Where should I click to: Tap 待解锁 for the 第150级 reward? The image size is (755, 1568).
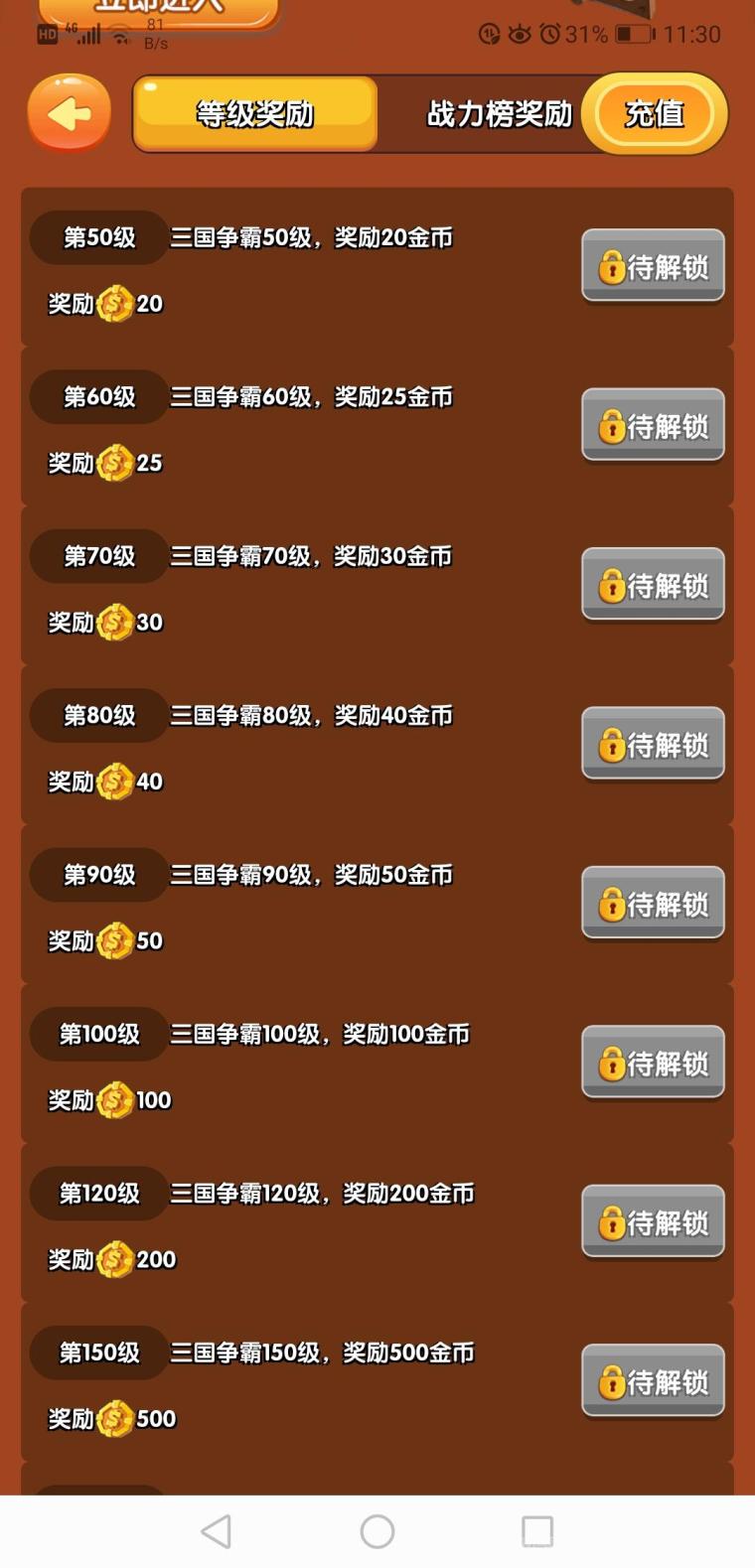[653, 1380]
